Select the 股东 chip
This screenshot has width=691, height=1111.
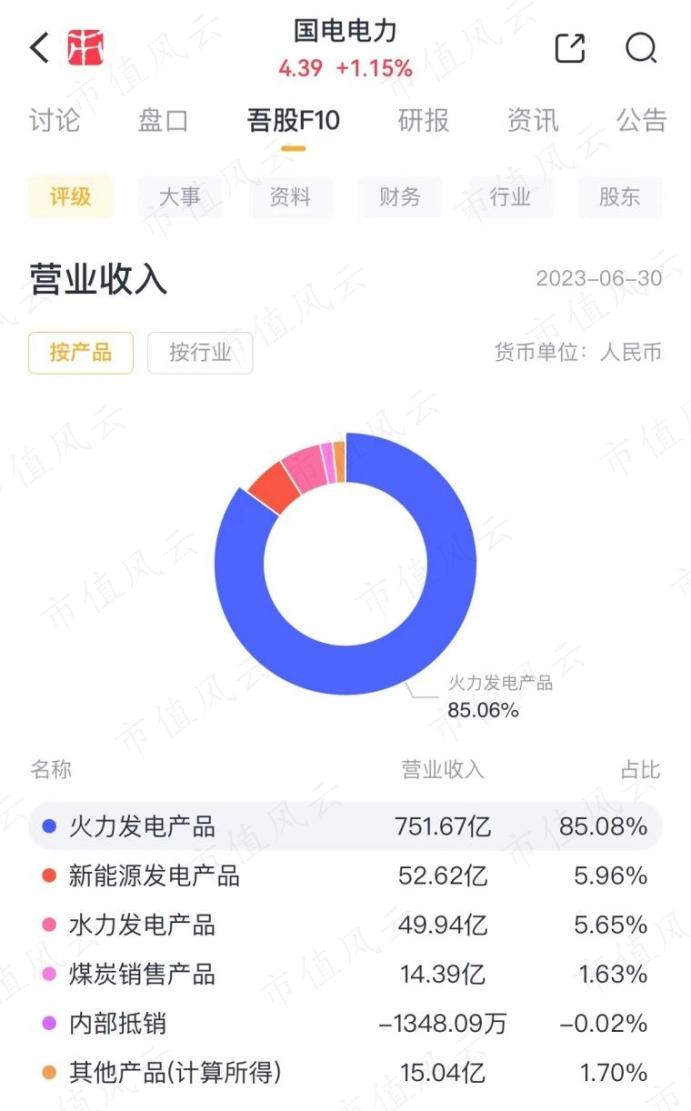tap(620, 196)
